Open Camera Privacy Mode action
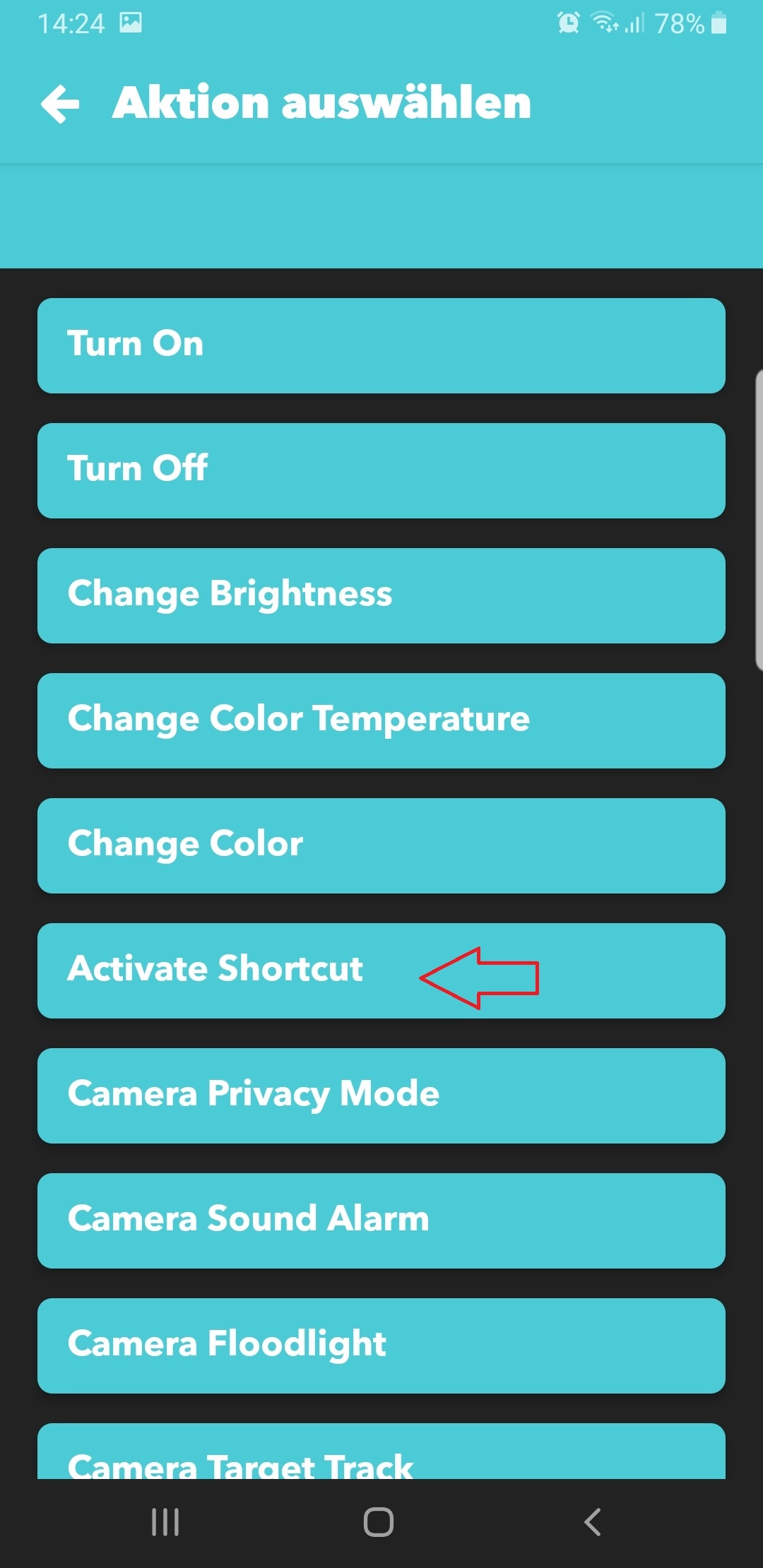 (381, 1095)
